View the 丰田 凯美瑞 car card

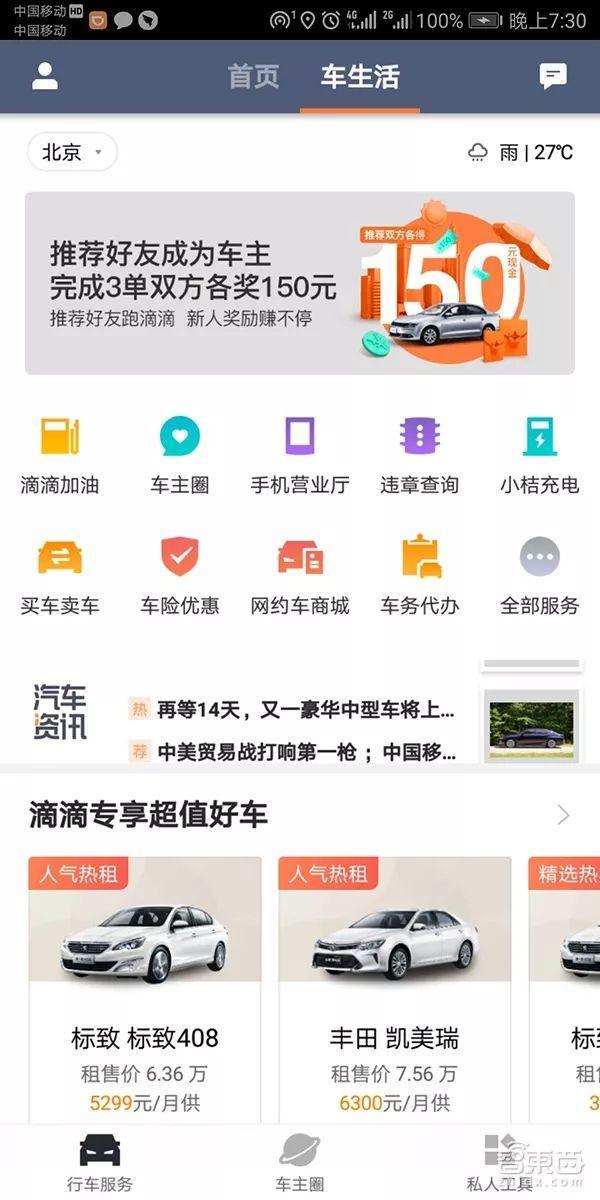(x=394, y=990)
